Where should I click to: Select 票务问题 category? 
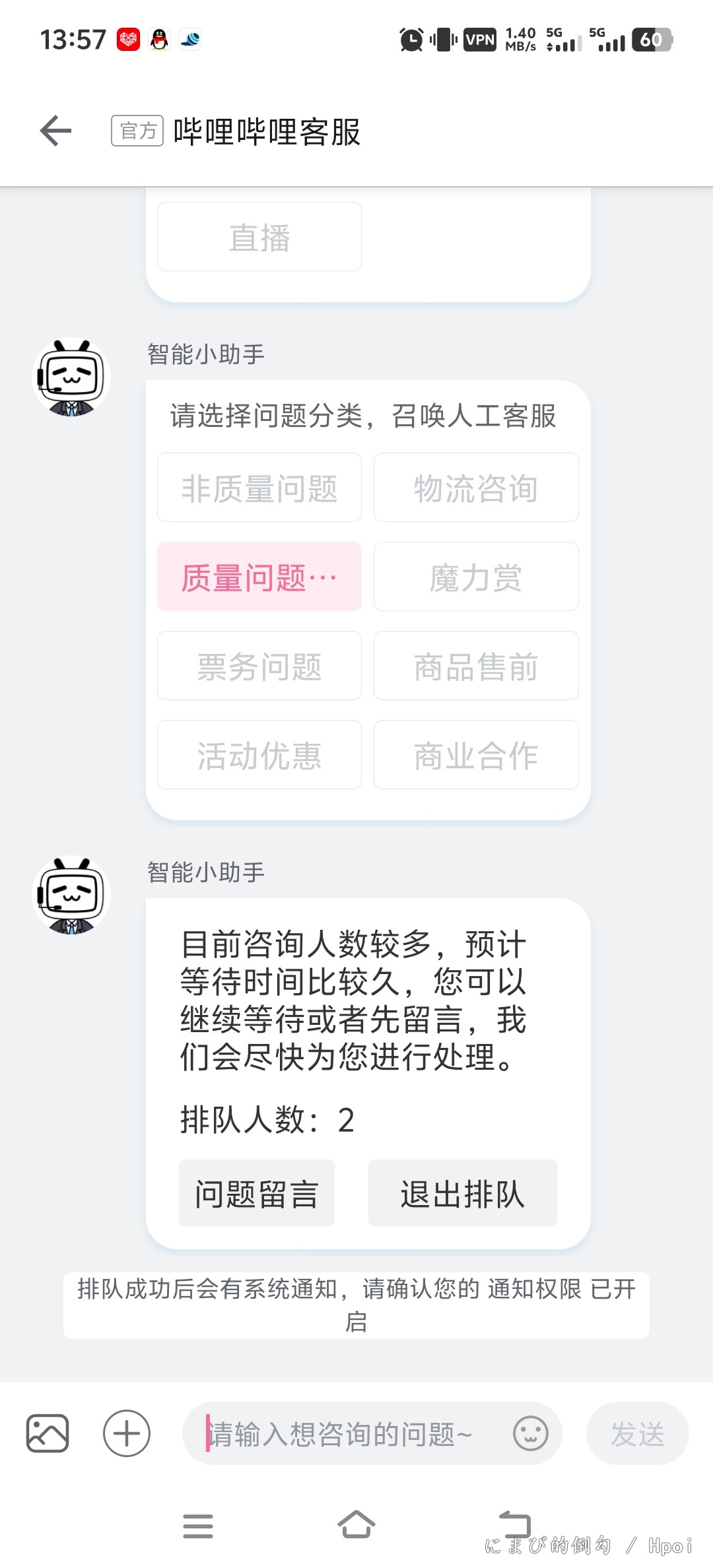coord(259,666)
